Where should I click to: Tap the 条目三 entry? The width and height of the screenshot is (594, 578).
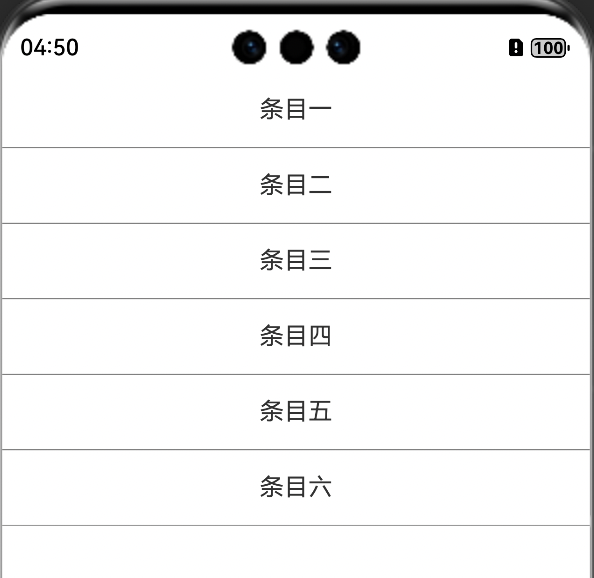click(296, 261)
